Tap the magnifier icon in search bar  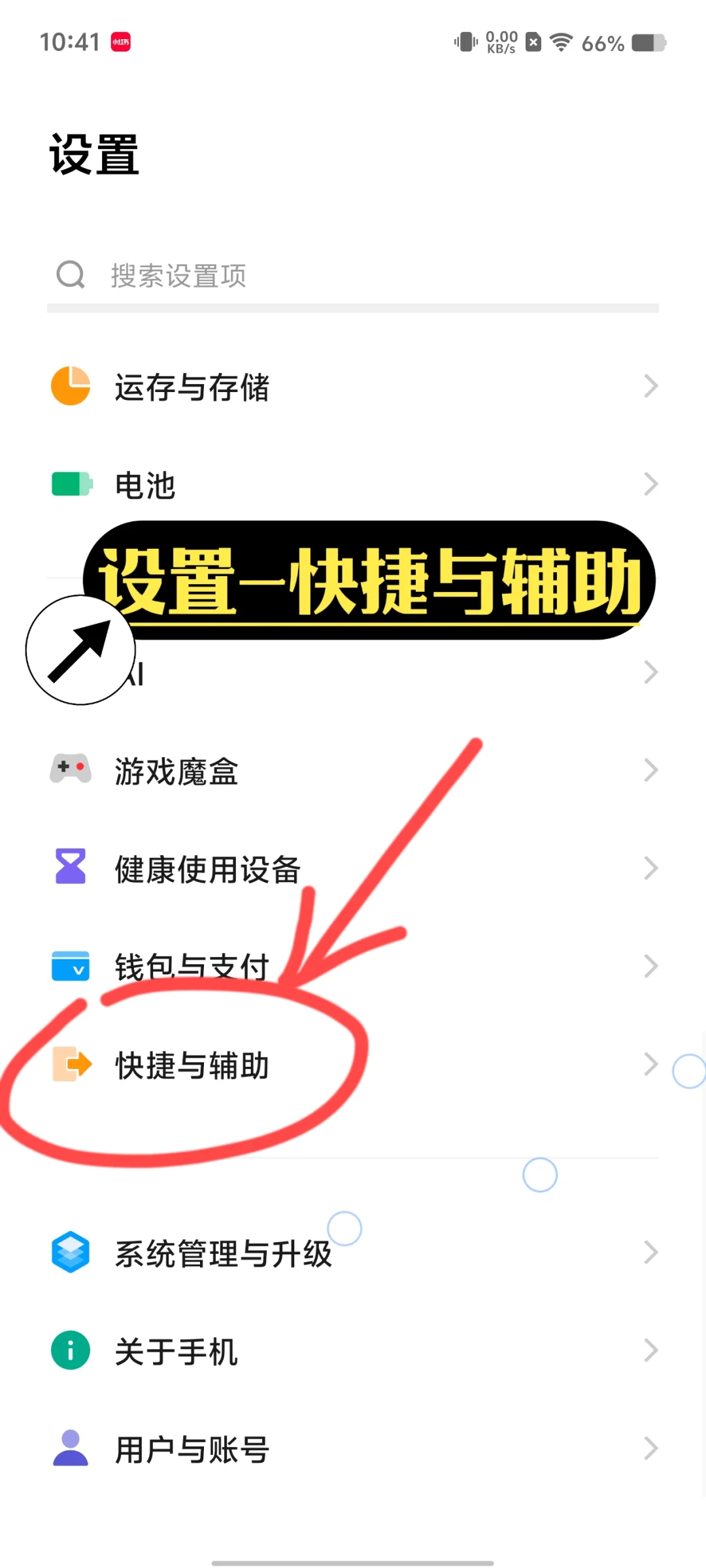click(x=72, y=274)
